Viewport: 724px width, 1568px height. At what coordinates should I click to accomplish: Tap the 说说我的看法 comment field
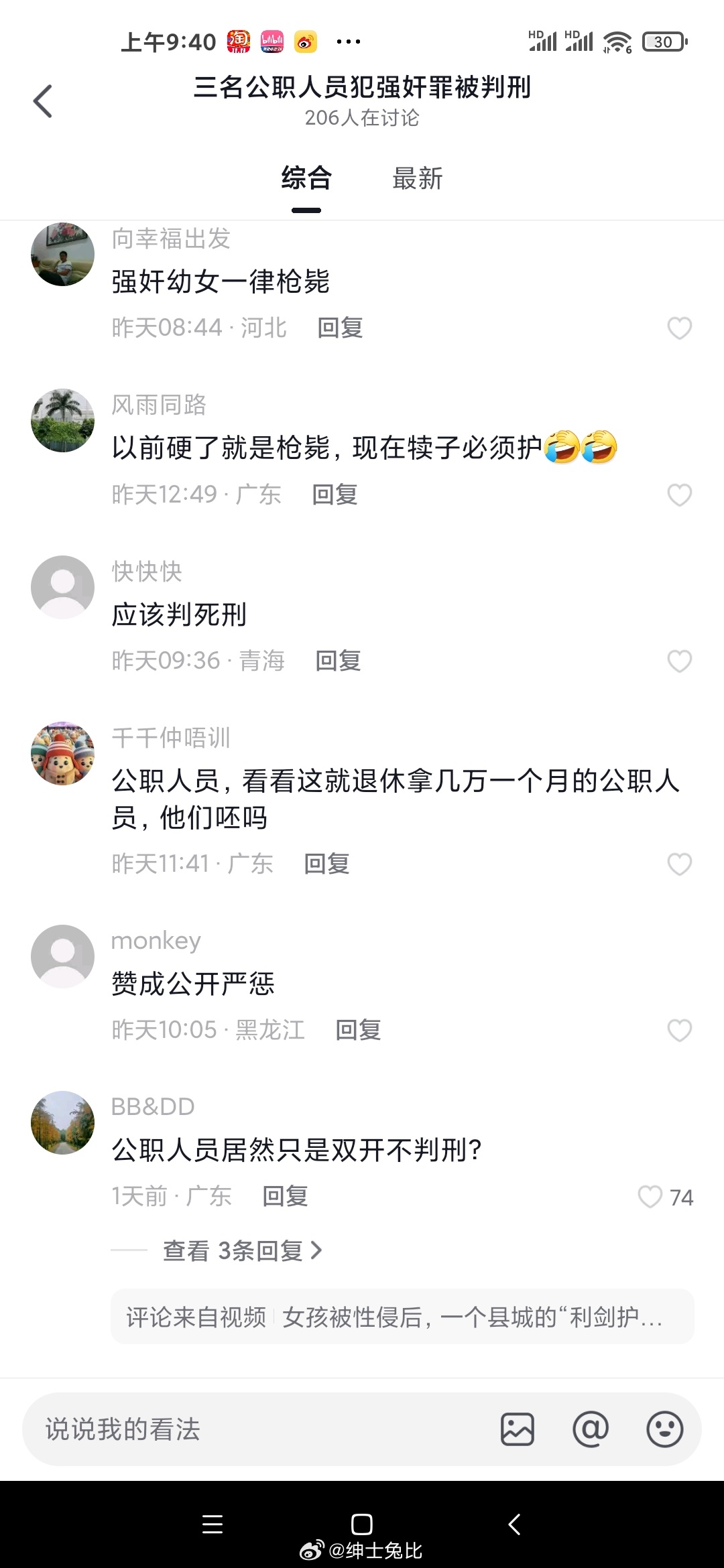(255, 1429)
